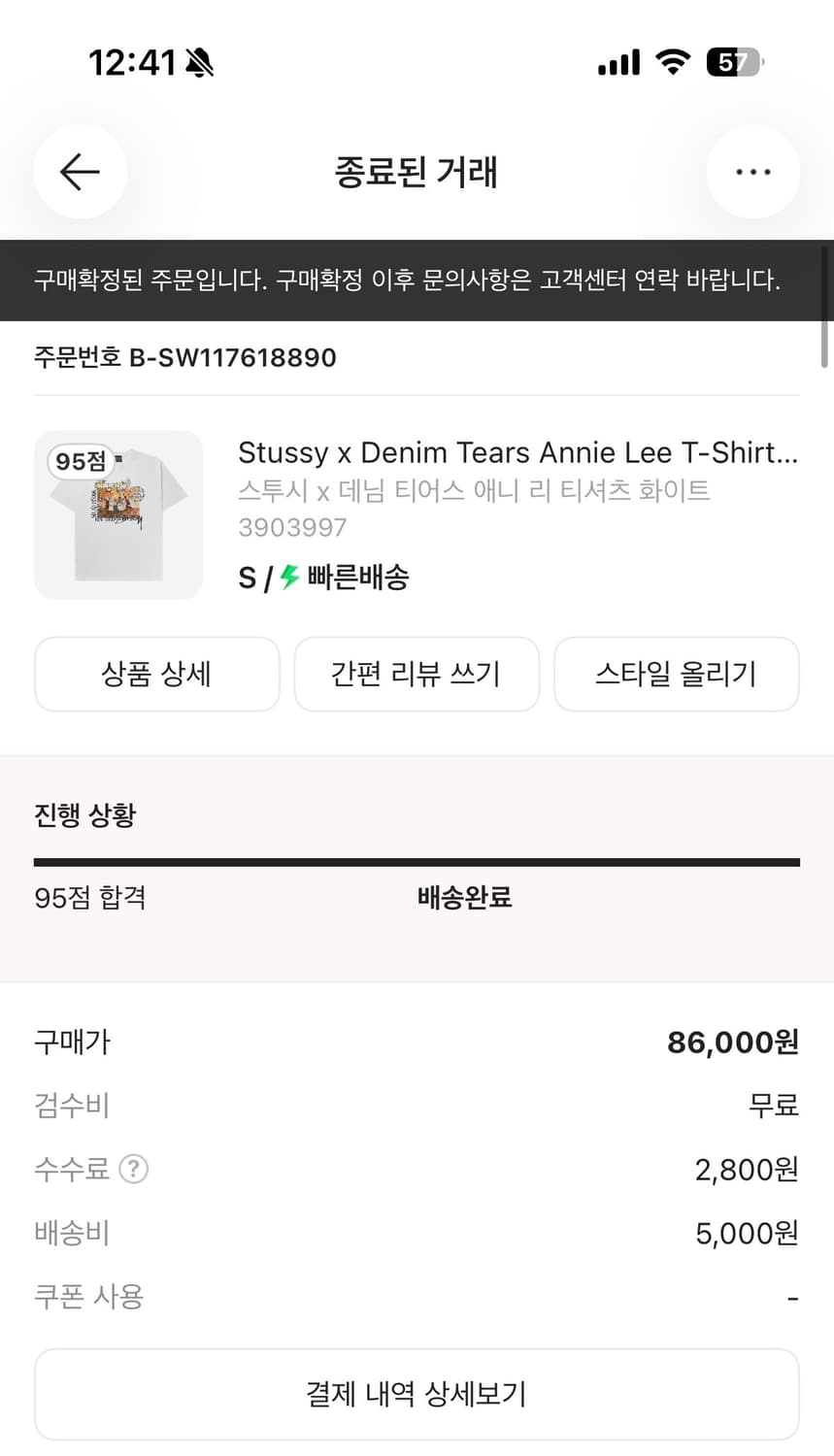Expand the 결제 내역 상세보기 payment details
Viewport: 834px width, 1456px height.
coord(417,1393)
